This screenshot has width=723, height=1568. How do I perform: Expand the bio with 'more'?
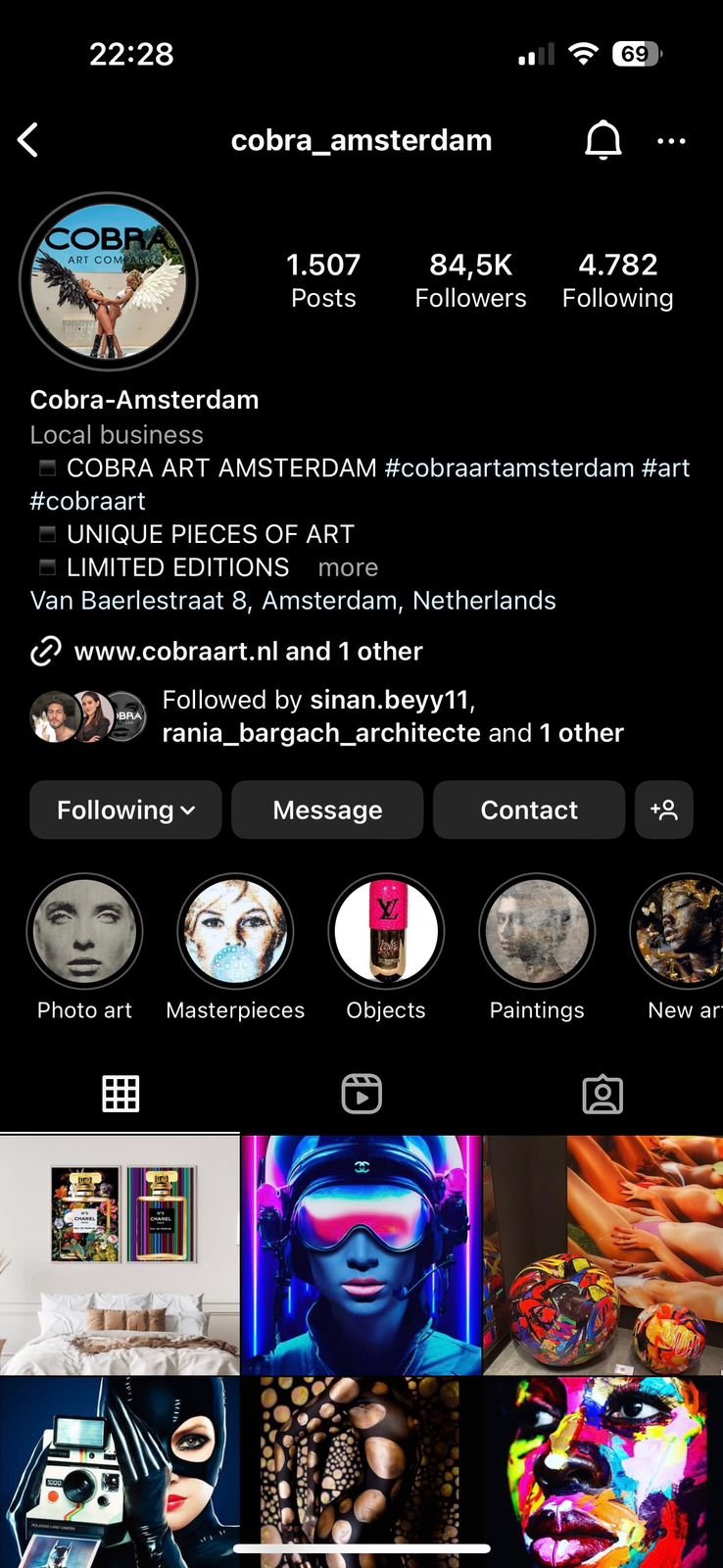pyautogui.click(x=348, y=567)
